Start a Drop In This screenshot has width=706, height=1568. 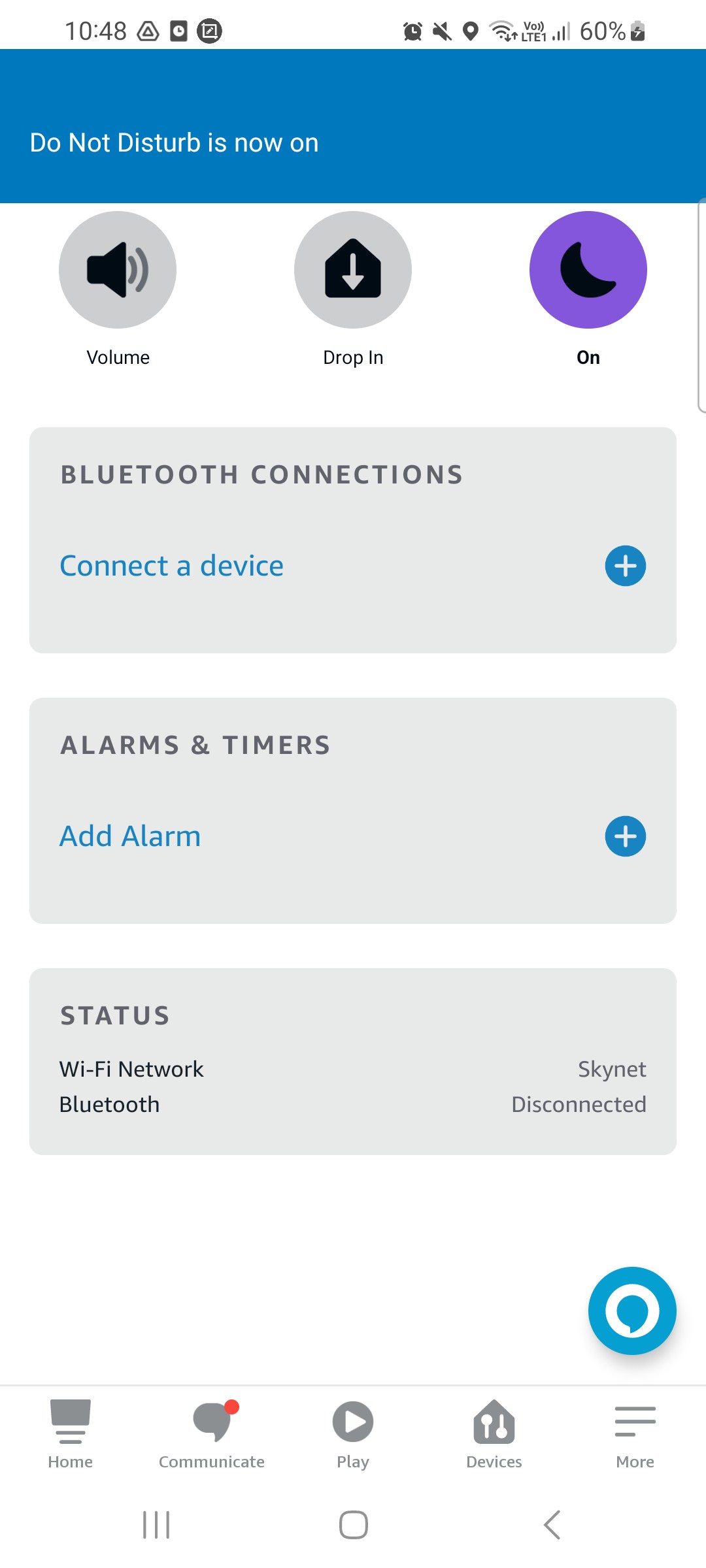click(x=353, y=270)
